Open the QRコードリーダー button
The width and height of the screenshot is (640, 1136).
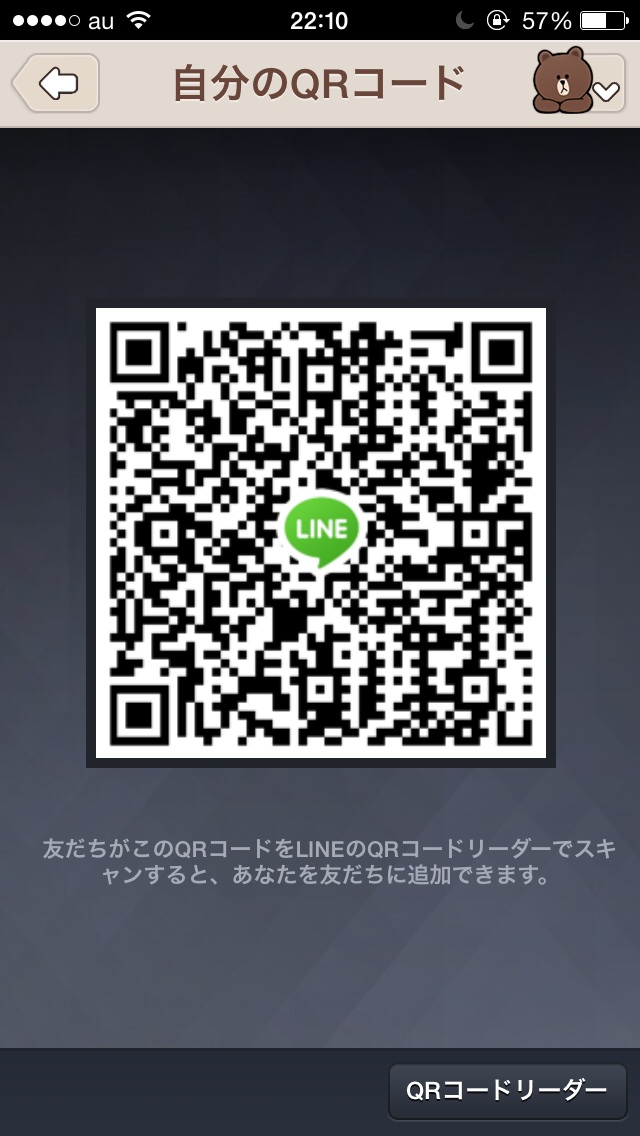coord(507,1090)
